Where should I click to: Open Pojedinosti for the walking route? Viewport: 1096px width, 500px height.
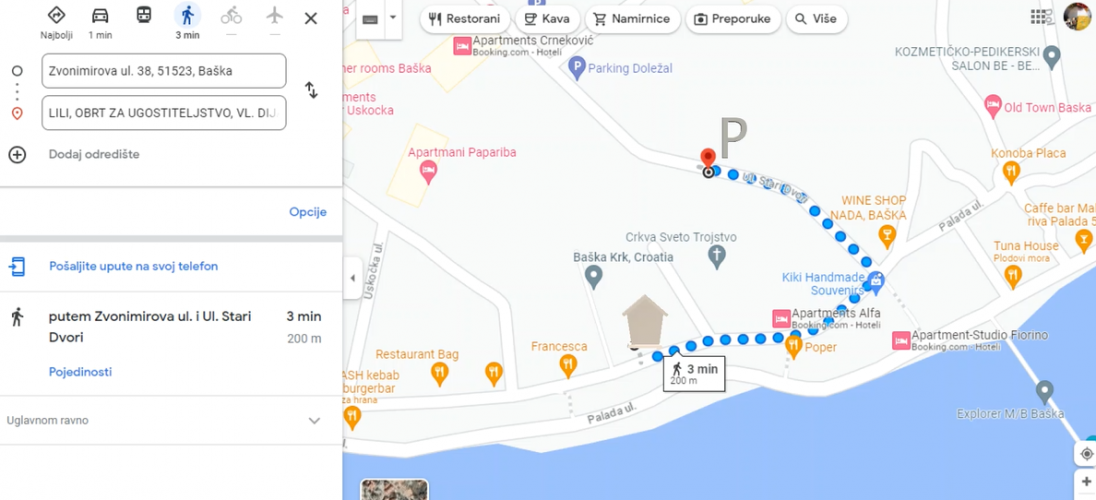point(80,372)
